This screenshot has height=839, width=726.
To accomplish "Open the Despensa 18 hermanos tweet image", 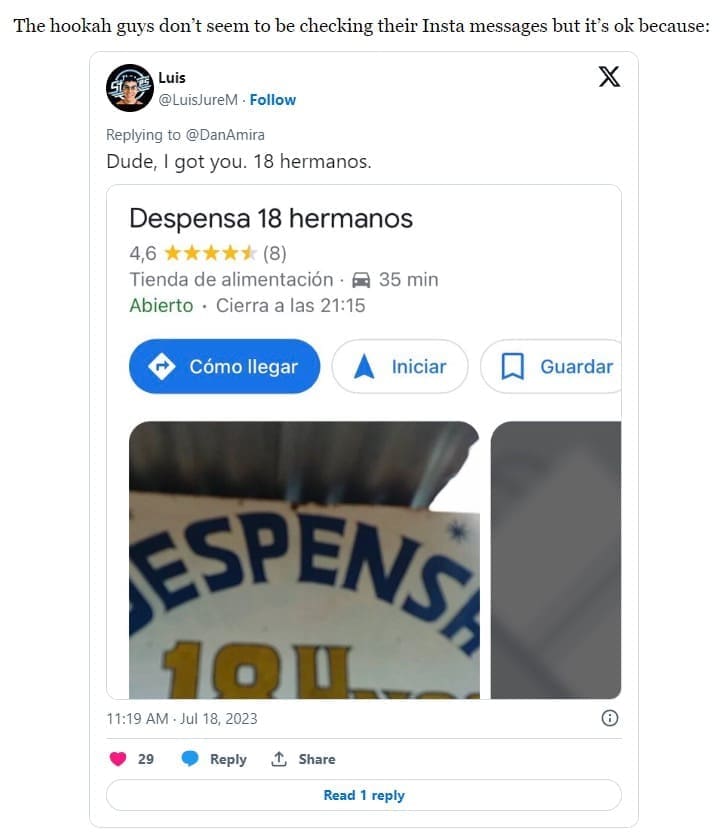I will [x=364, y=441].
